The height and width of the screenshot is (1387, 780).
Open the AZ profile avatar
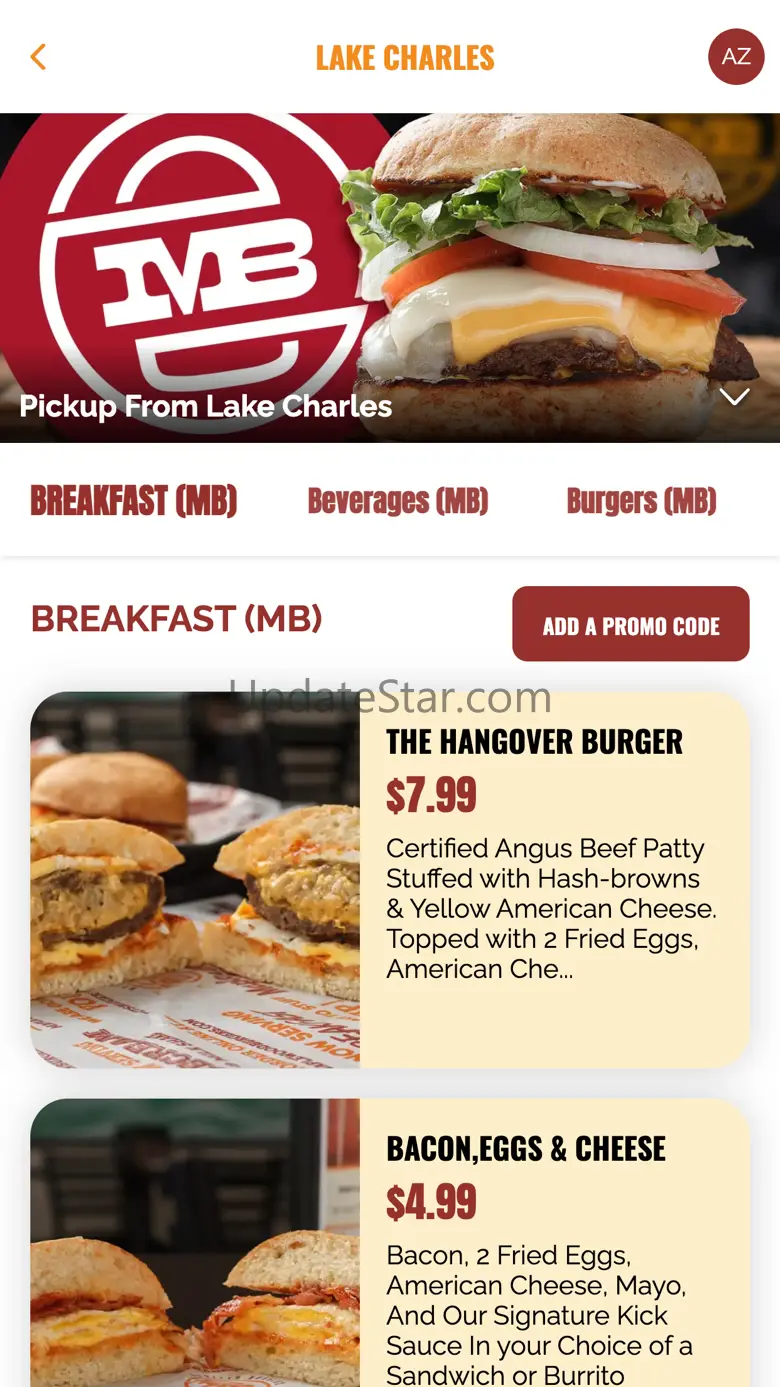click(736, 57)
